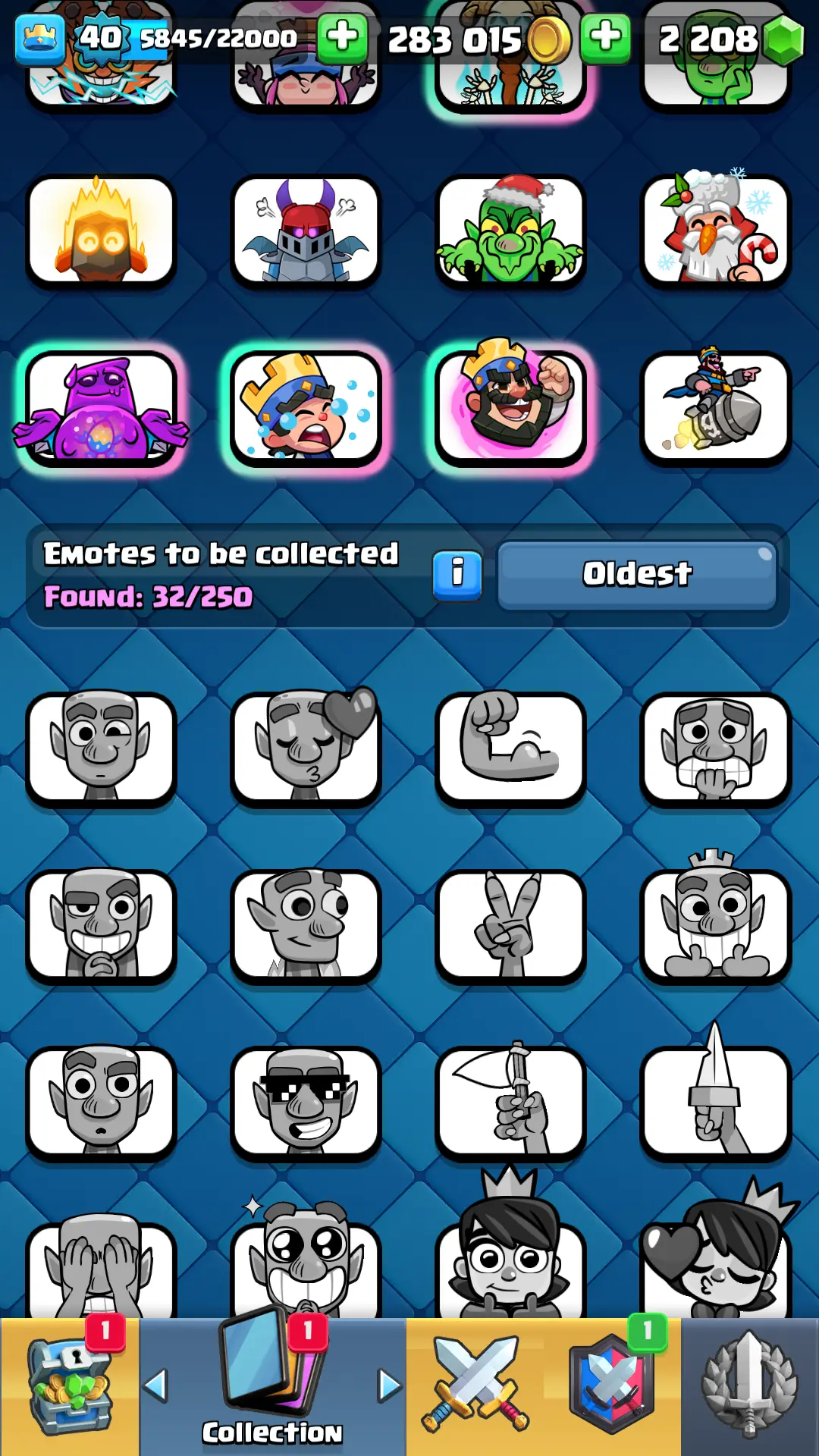Go to next collection section arrow
The image size is (819, 1456).
[x=389, y=1386]
